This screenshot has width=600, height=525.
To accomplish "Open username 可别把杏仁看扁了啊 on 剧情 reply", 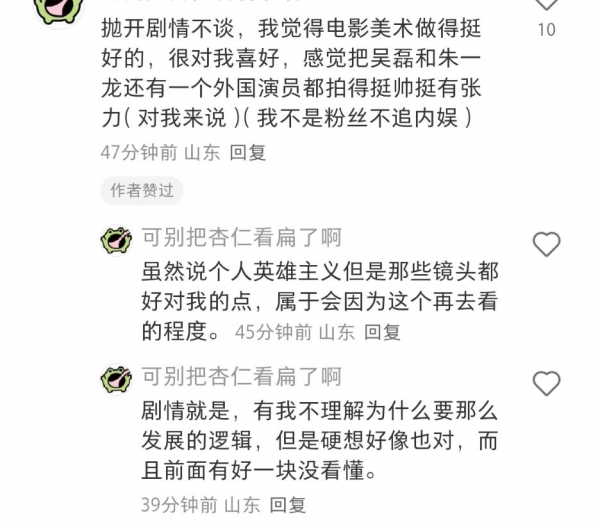I will pos(241,376).
